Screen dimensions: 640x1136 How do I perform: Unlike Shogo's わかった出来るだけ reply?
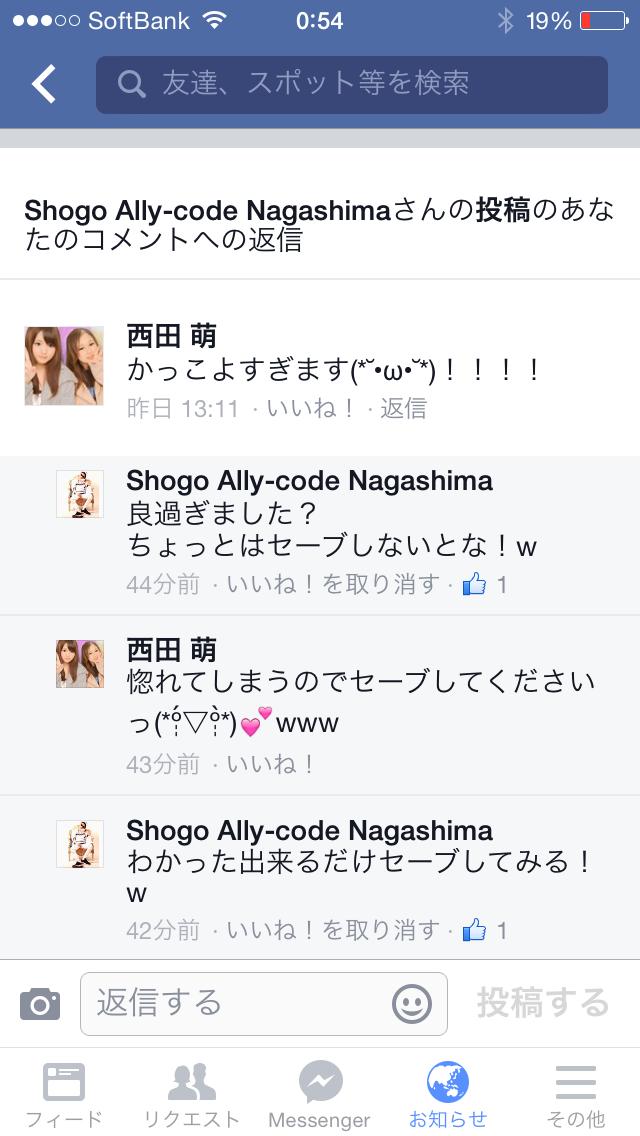tap(332, 930)
